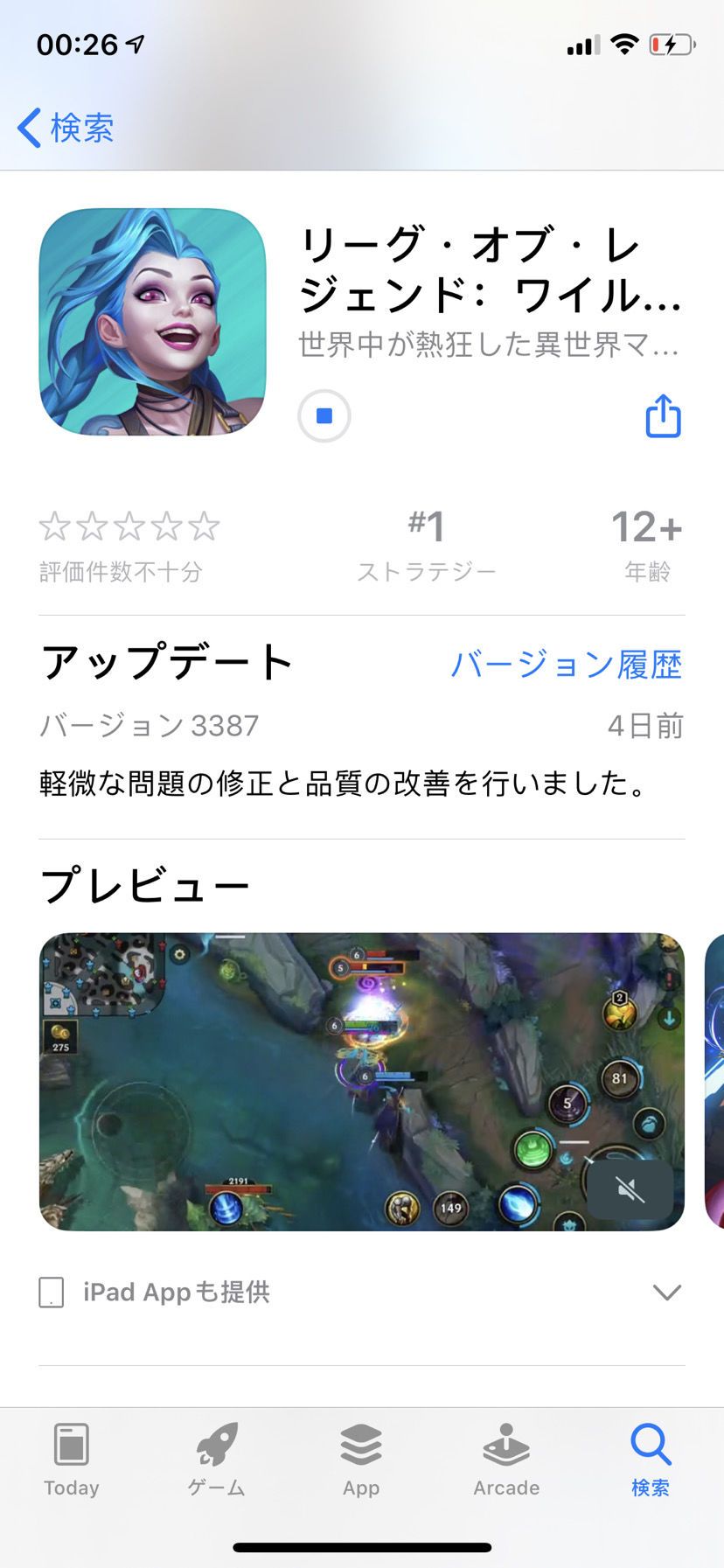
Task: Share this app page
Action: click(x=663, y=415)
